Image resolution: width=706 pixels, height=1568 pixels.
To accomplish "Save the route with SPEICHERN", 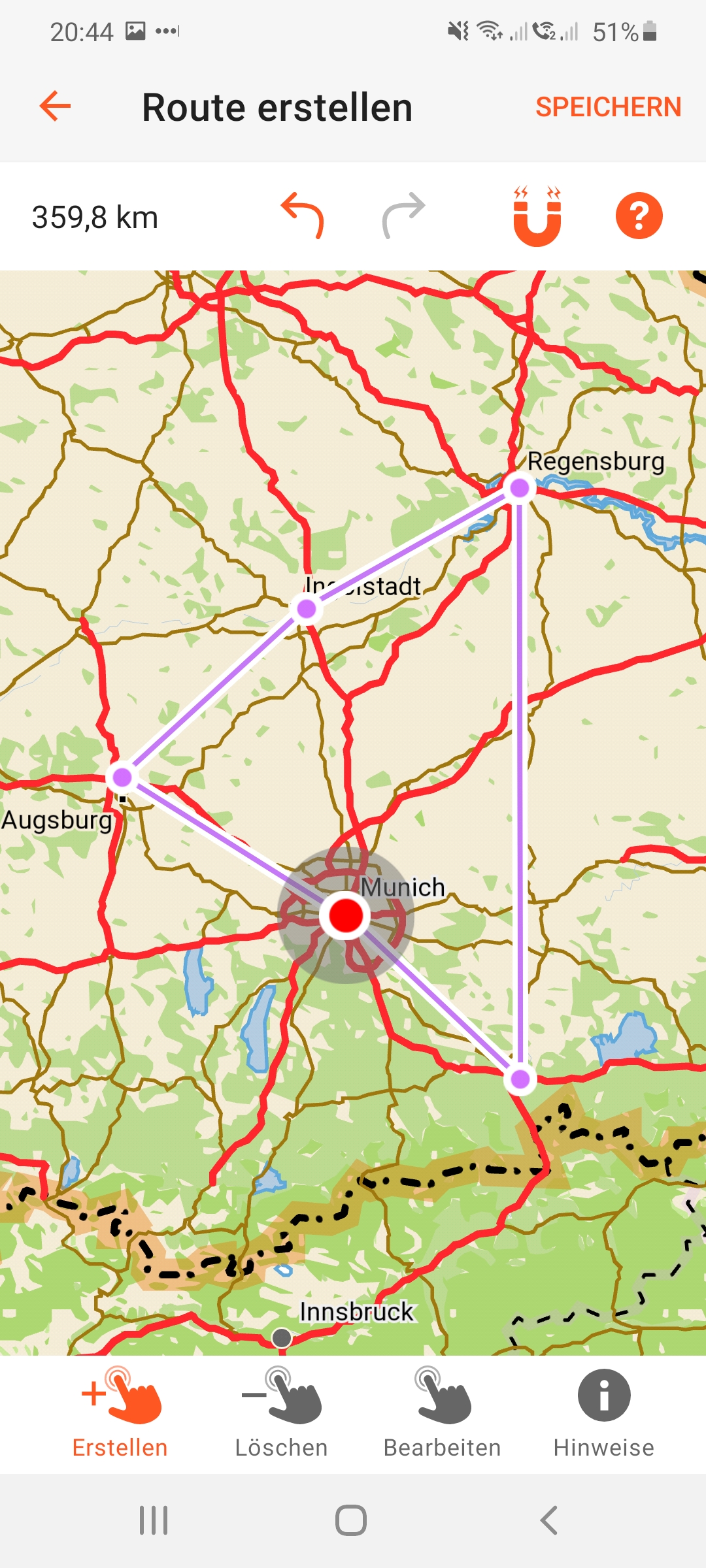I will tap(608, 107).
